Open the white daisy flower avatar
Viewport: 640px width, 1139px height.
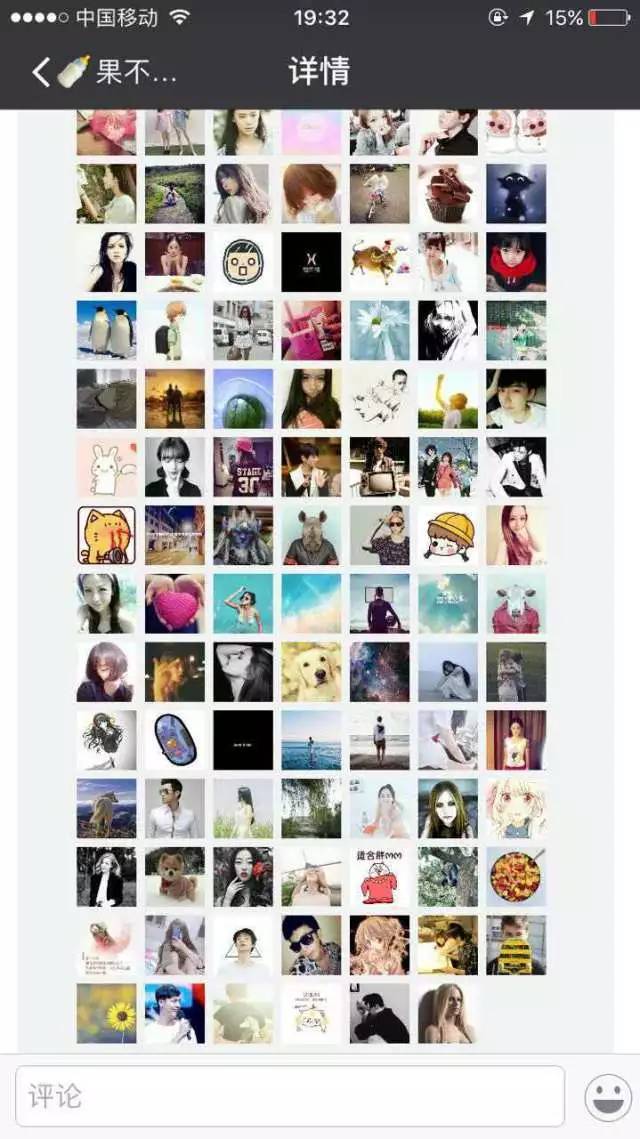pyautogui.click(x=379, y=330)
